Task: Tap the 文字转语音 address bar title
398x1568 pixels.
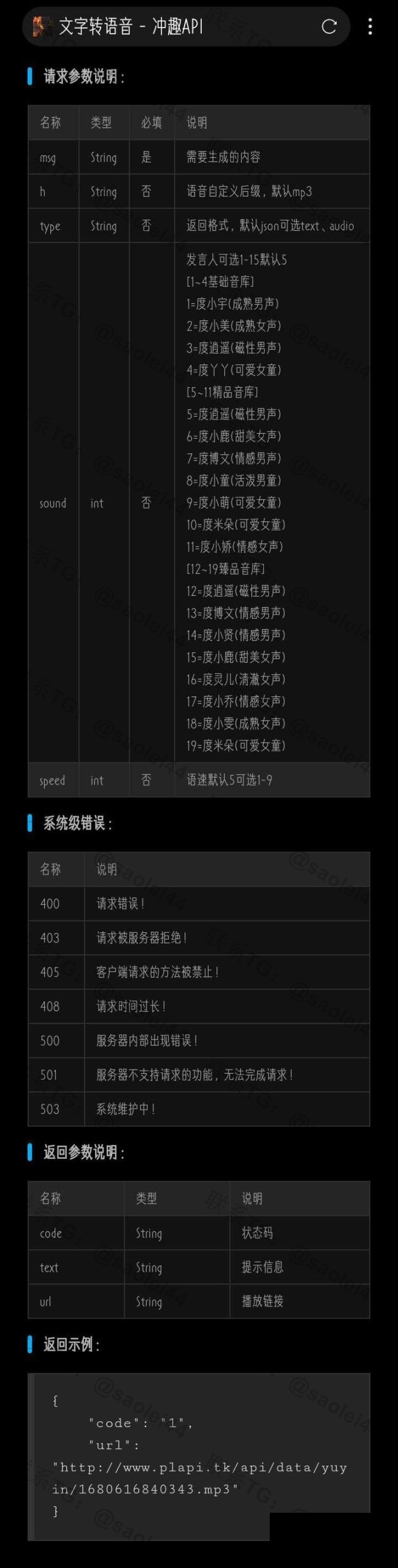Action: [131, 26]
